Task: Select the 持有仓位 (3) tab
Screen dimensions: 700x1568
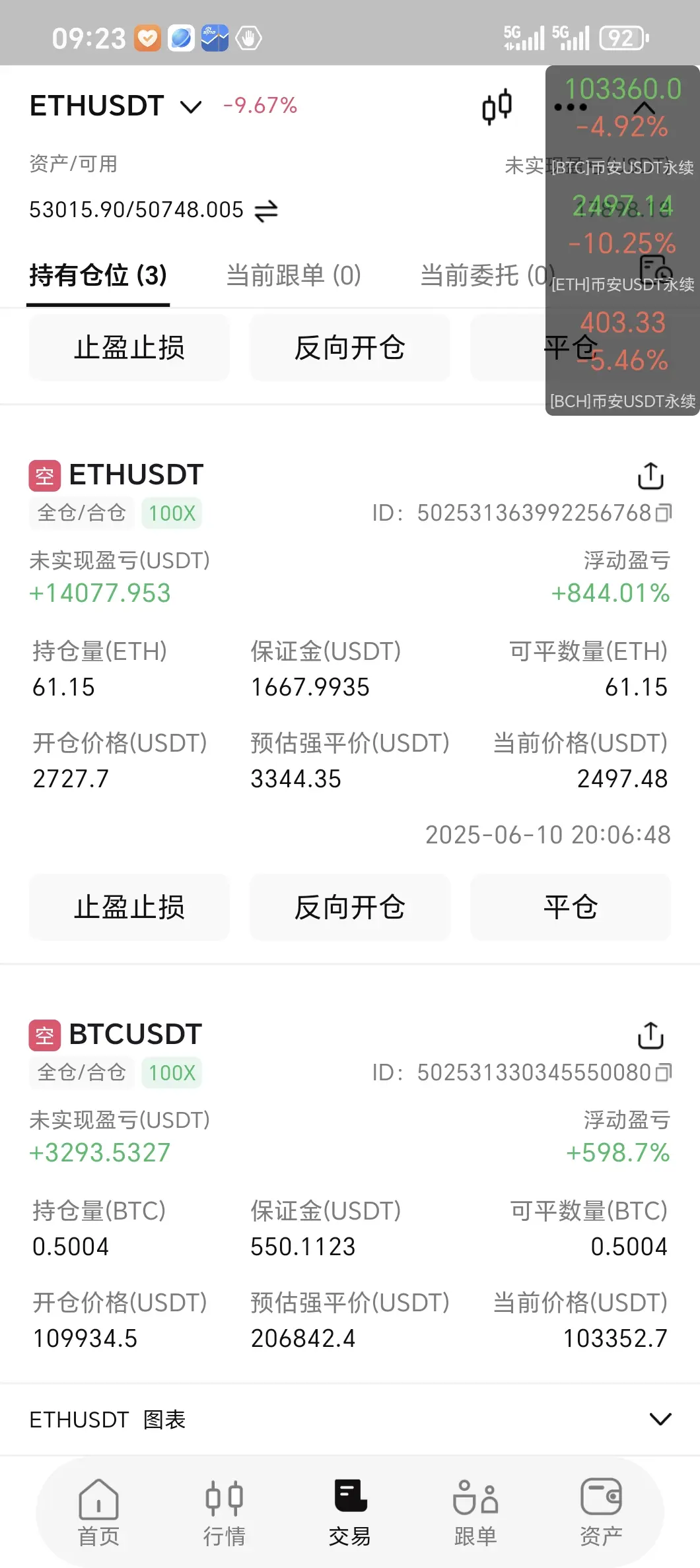Action: (x=98, y=275)
